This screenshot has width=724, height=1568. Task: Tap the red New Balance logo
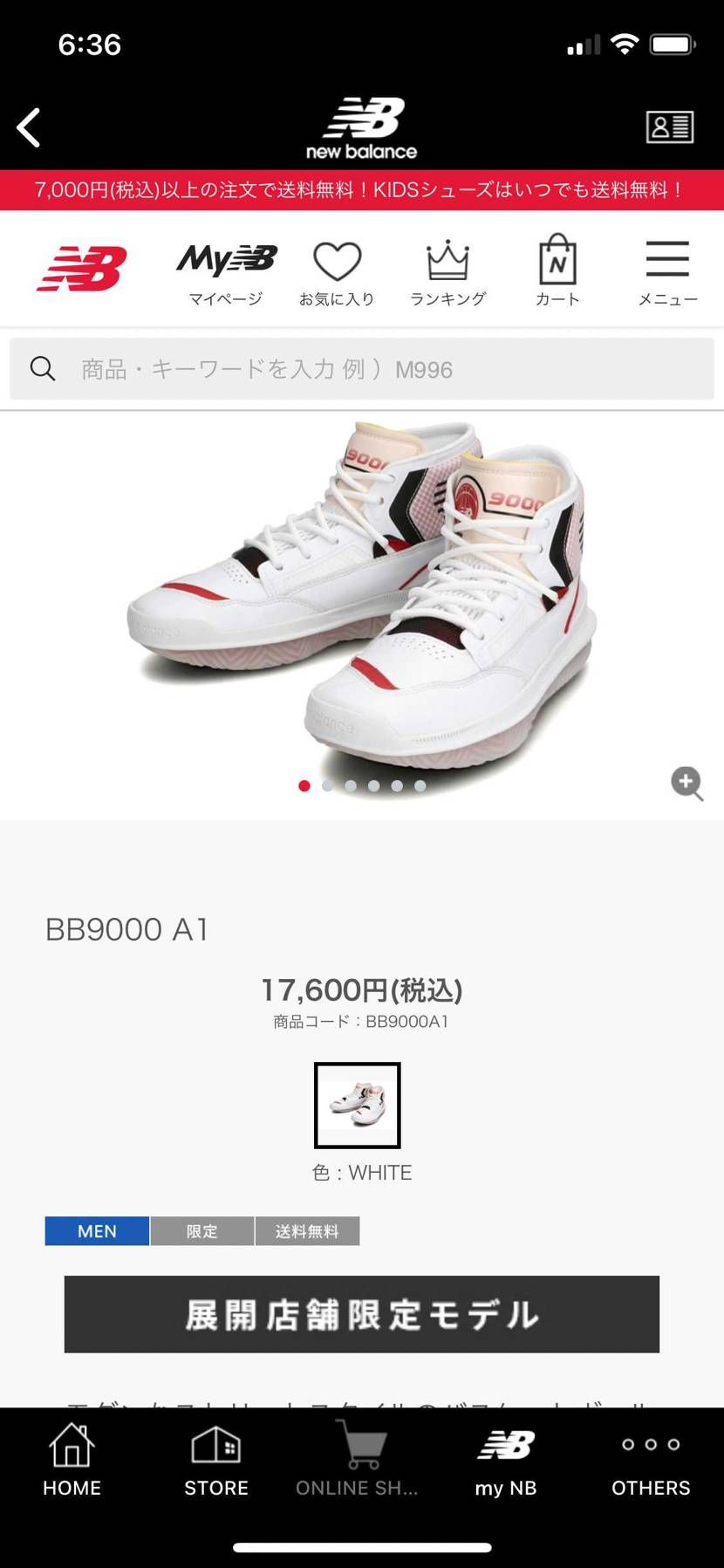coord(82,268)
